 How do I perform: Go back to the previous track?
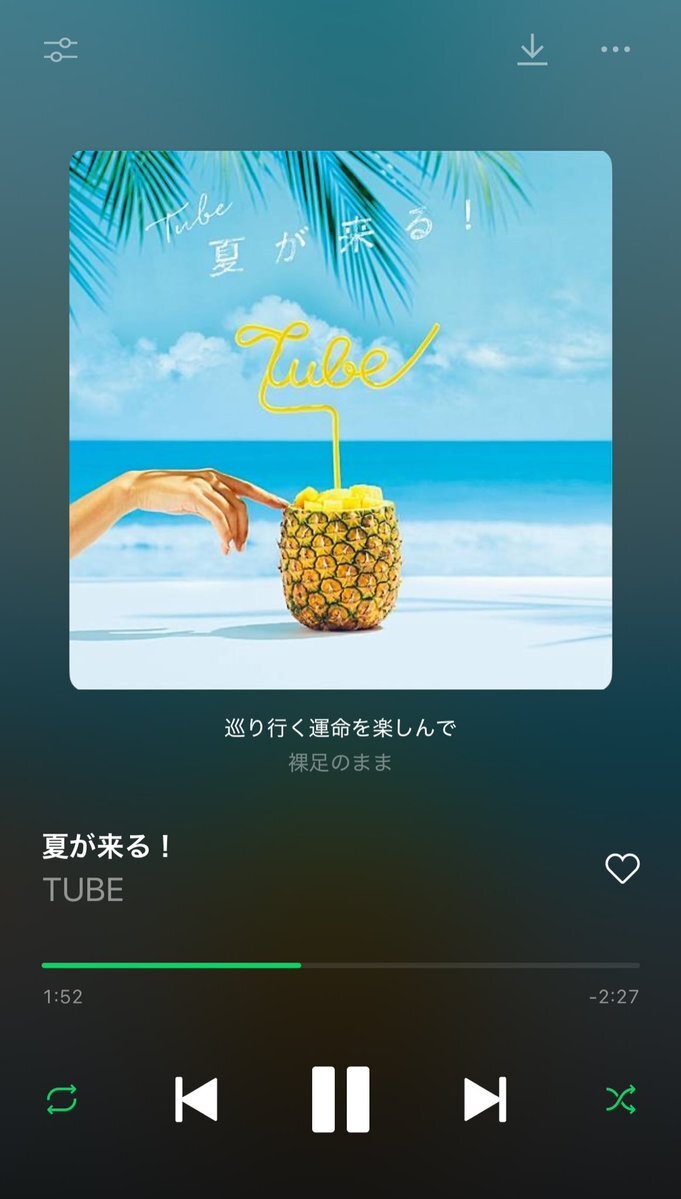[196, 1100]
